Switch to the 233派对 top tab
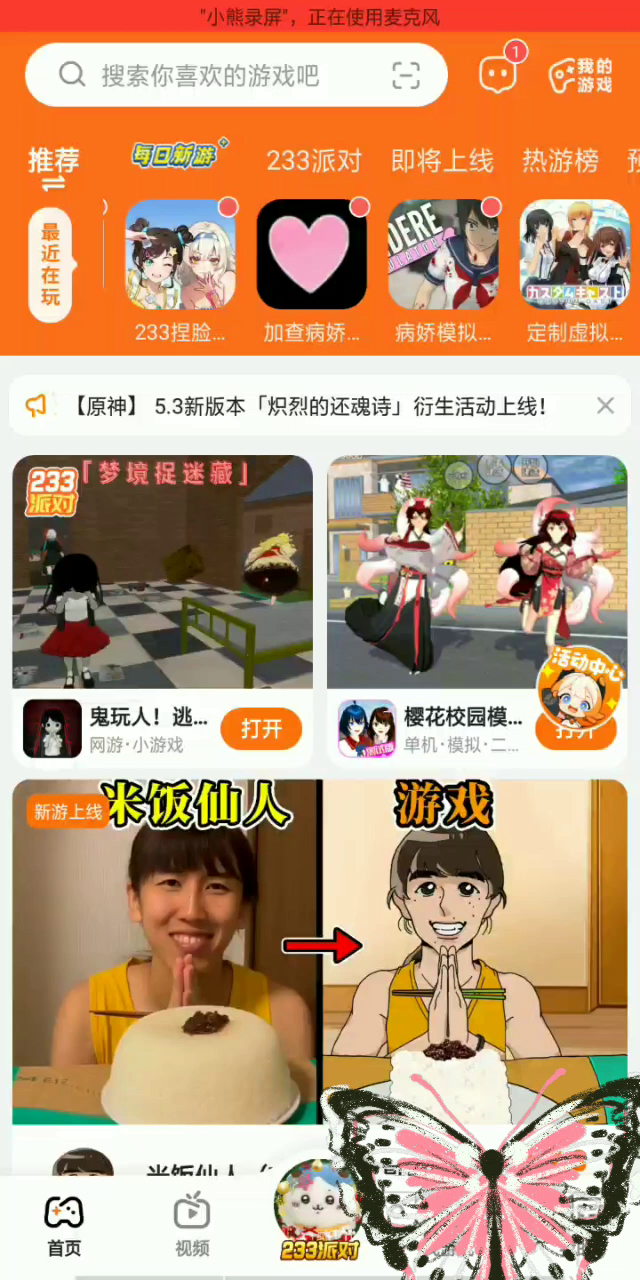 pos(313,160)
